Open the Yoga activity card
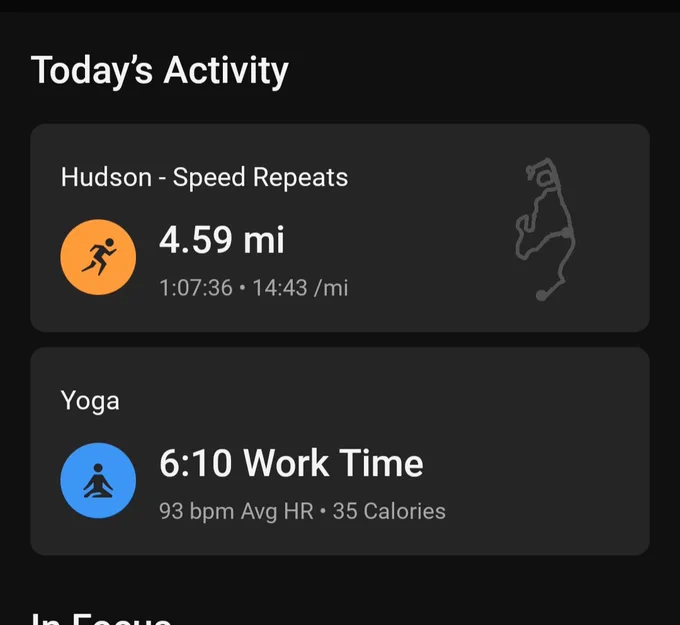The height and width of the screenshot is (625, 680). point(340,451)
